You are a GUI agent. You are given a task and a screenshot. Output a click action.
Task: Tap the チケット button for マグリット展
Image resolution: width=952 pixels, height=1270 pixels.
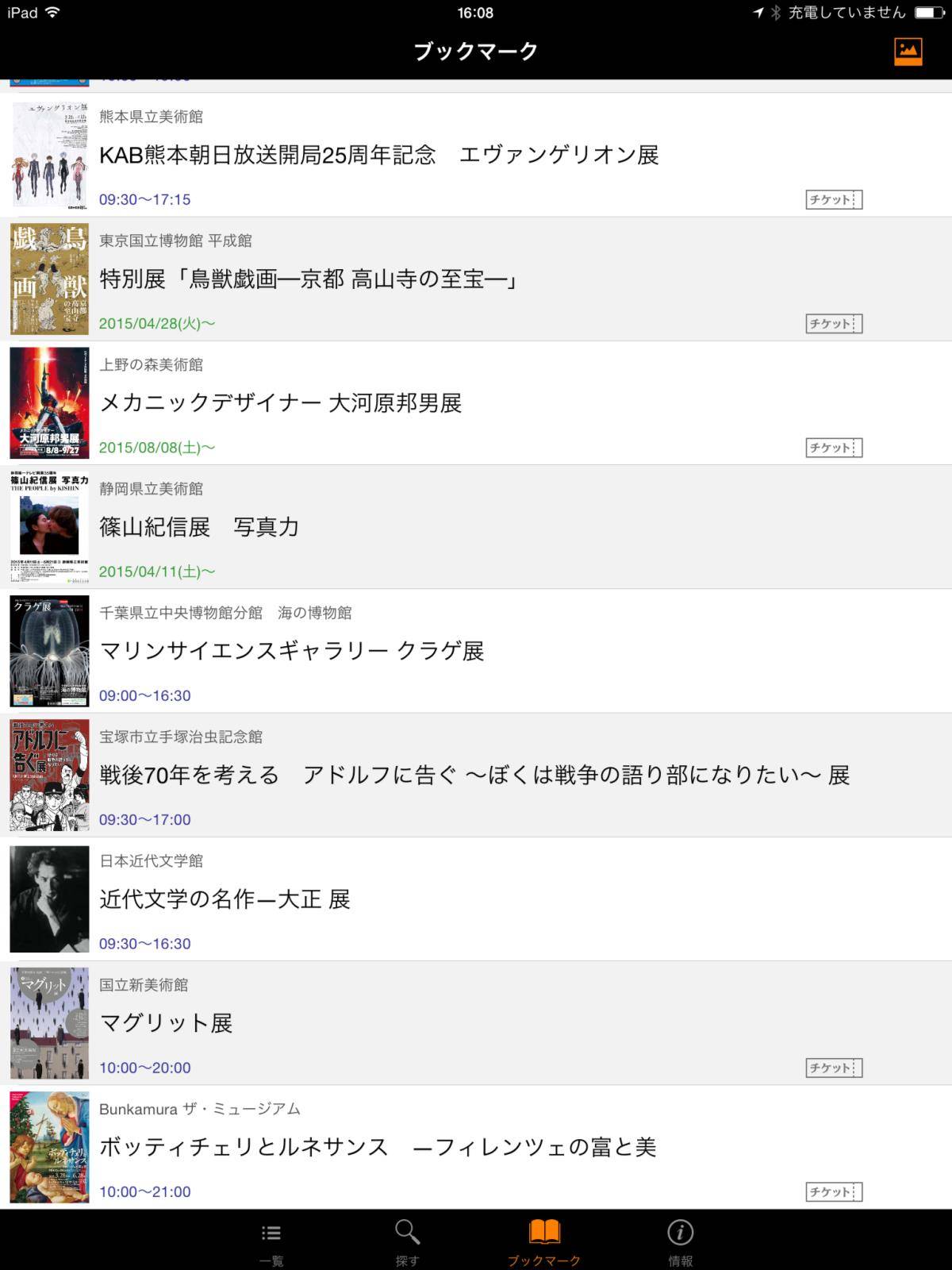click(833, 1068)
